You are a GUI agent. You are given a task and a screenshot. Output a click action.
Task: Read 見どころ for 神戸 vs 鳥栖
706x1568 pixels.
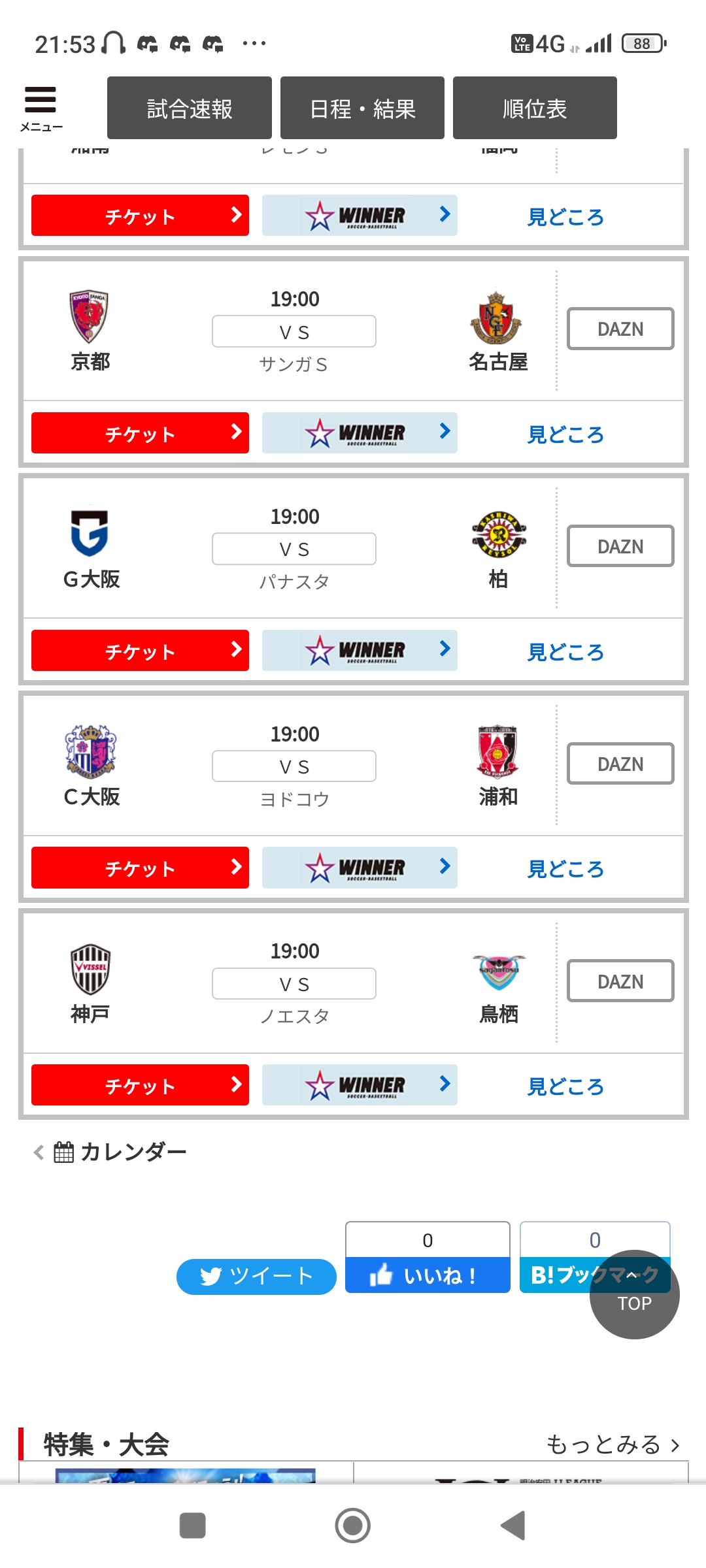[x=565, y=1086]
